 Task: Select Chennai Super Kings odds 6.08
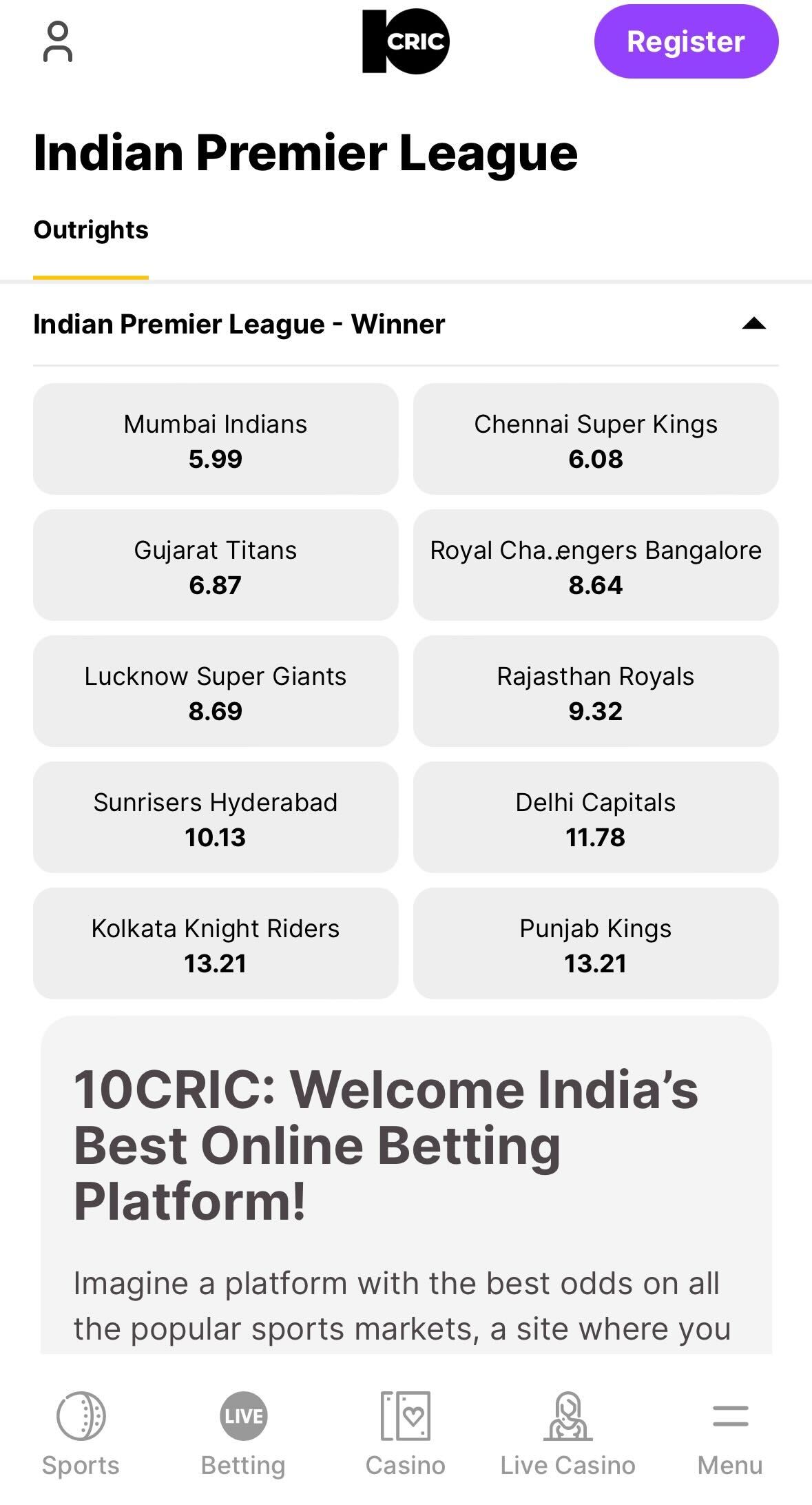596,439
